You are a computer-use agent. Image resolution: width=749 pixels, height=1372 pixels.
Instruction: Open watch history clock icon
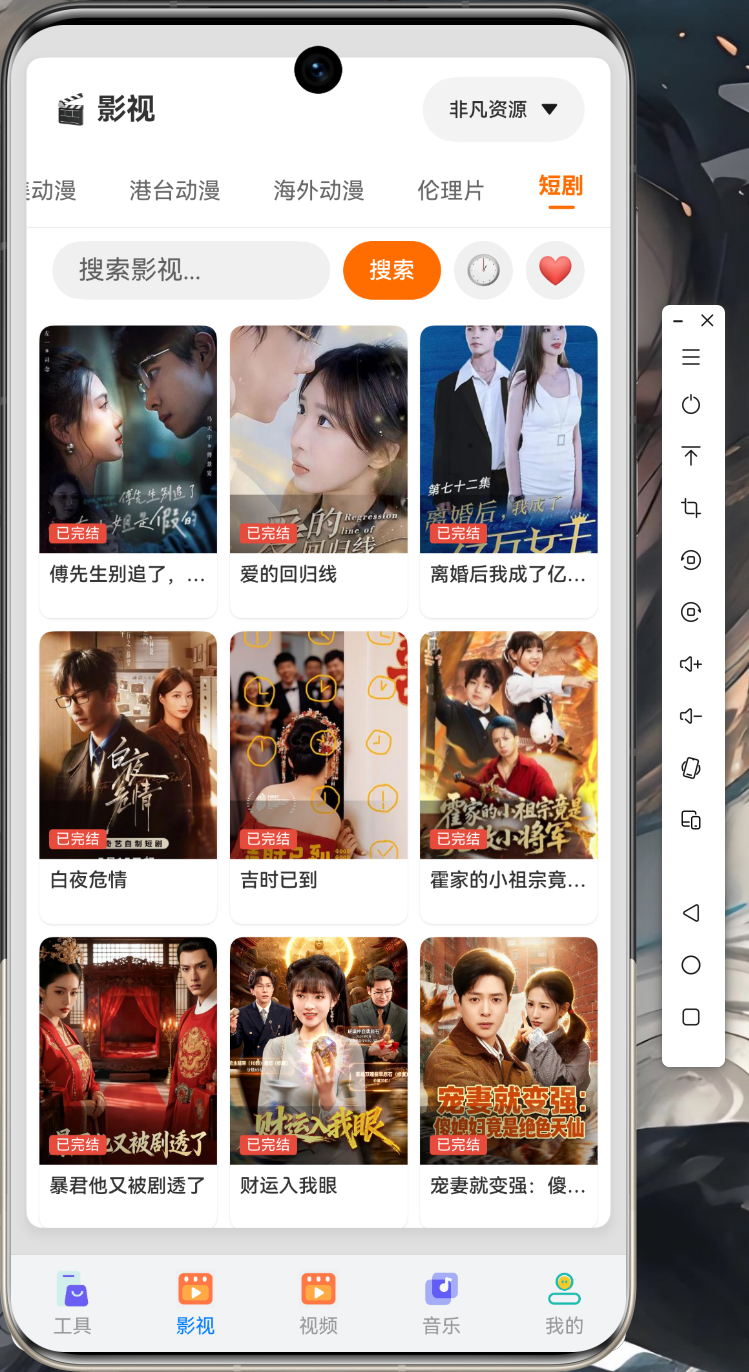tap(483, 270)
